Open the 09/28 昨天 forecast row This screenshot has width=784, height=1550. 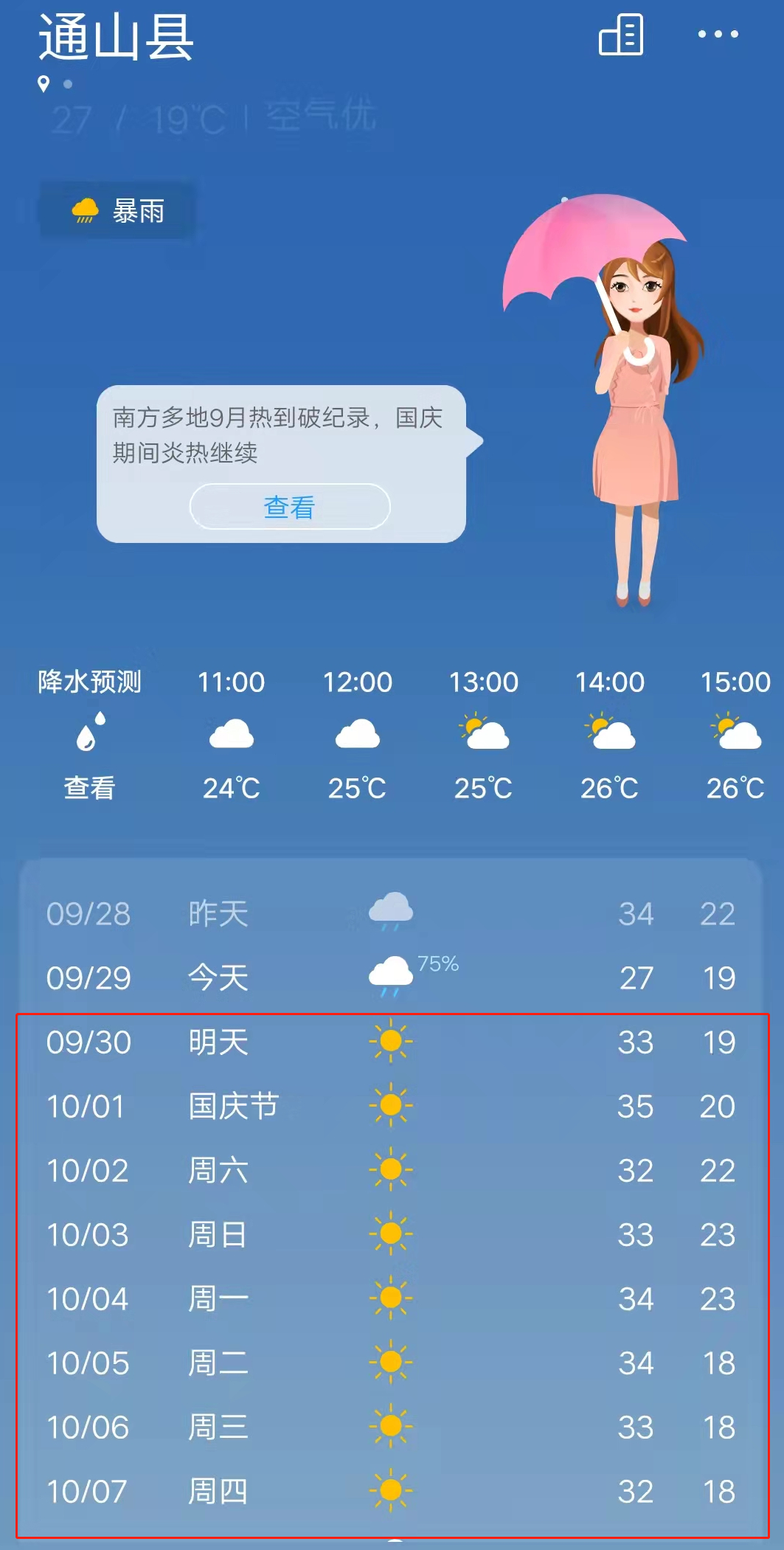(x=391, y=914)
